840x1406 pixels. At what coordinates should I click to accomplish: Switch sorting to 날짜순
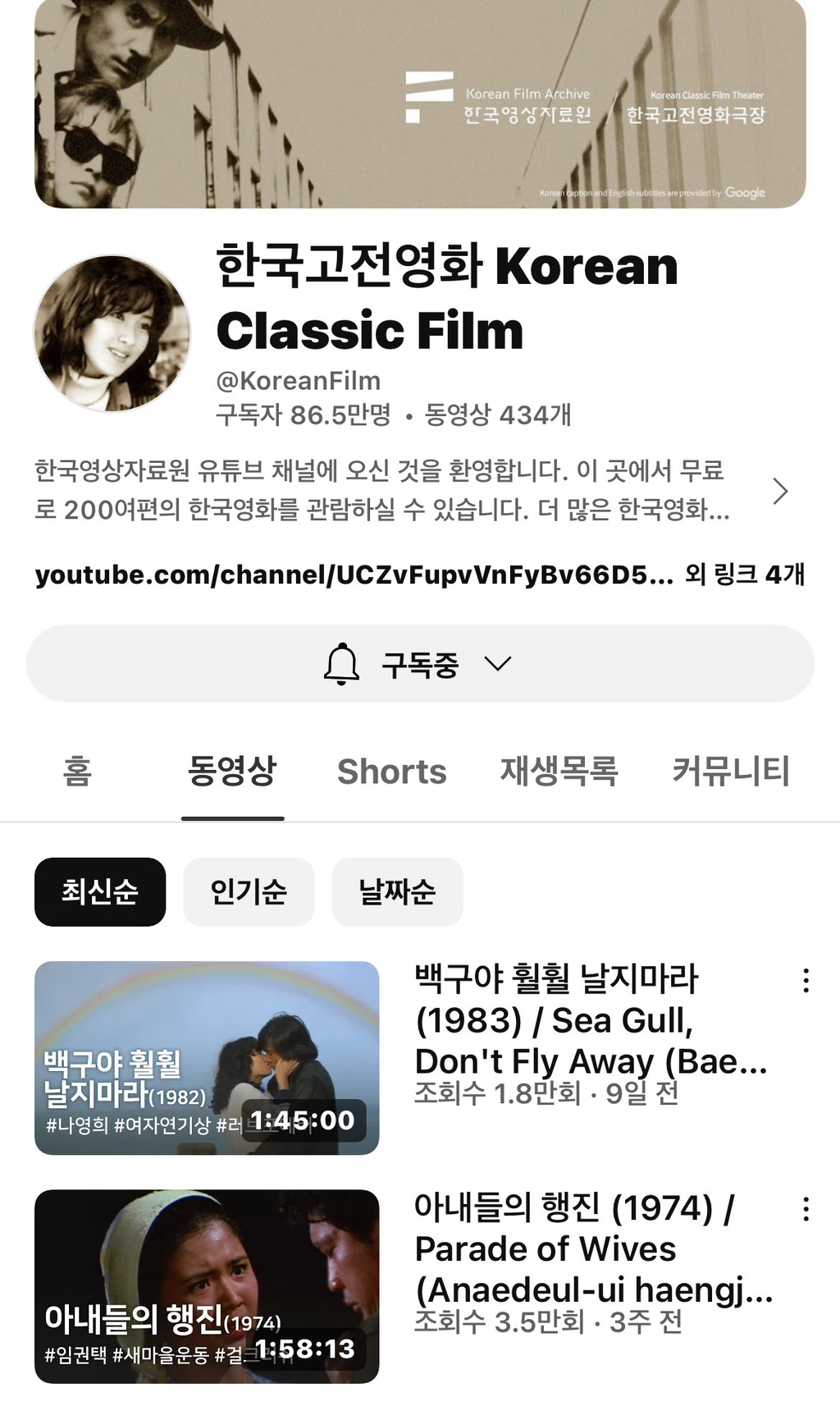click(397, 892)
